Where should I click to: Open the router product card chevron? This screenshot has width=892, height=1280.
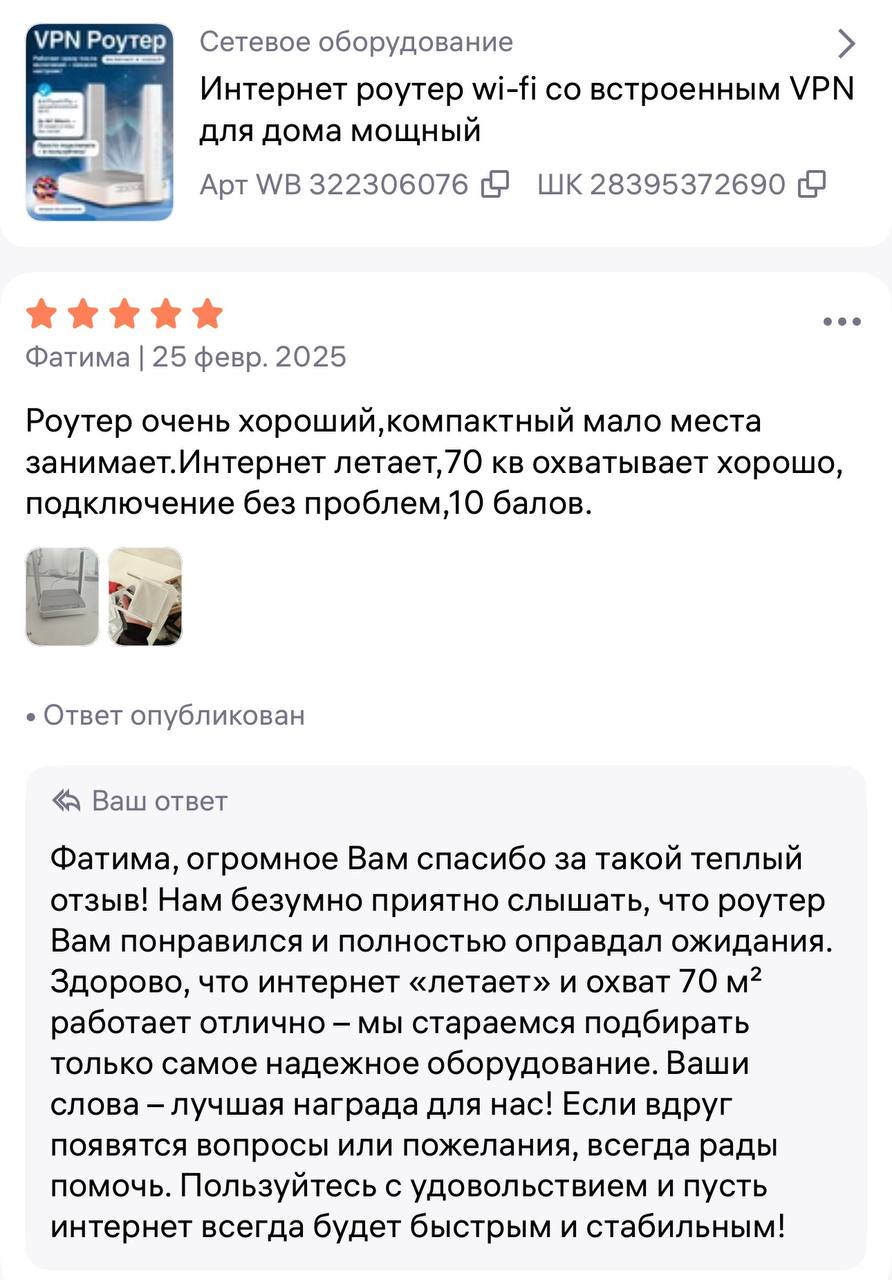(x=846, y=44)
